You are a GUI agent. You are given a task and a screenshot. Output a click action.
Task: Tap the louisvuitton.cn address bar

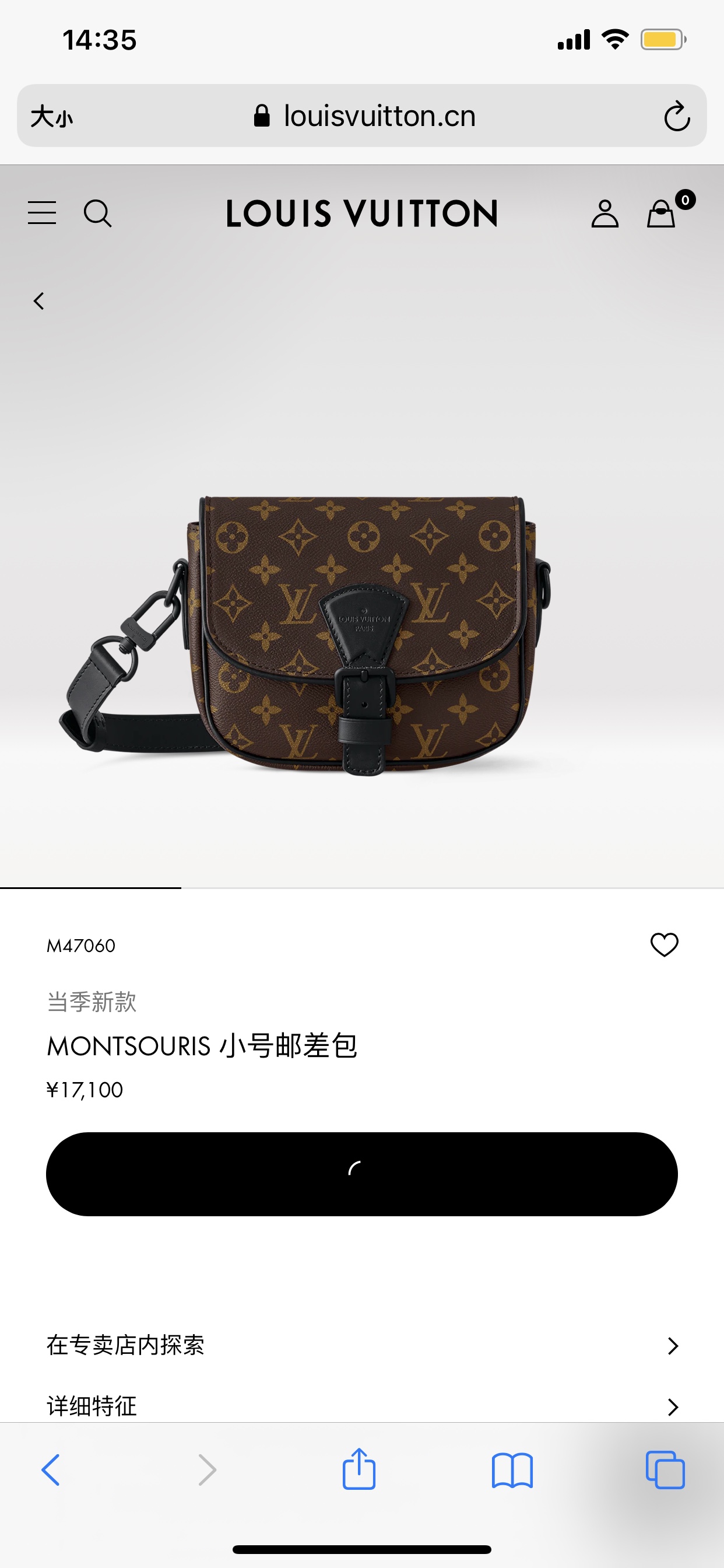tap(365, 116)
